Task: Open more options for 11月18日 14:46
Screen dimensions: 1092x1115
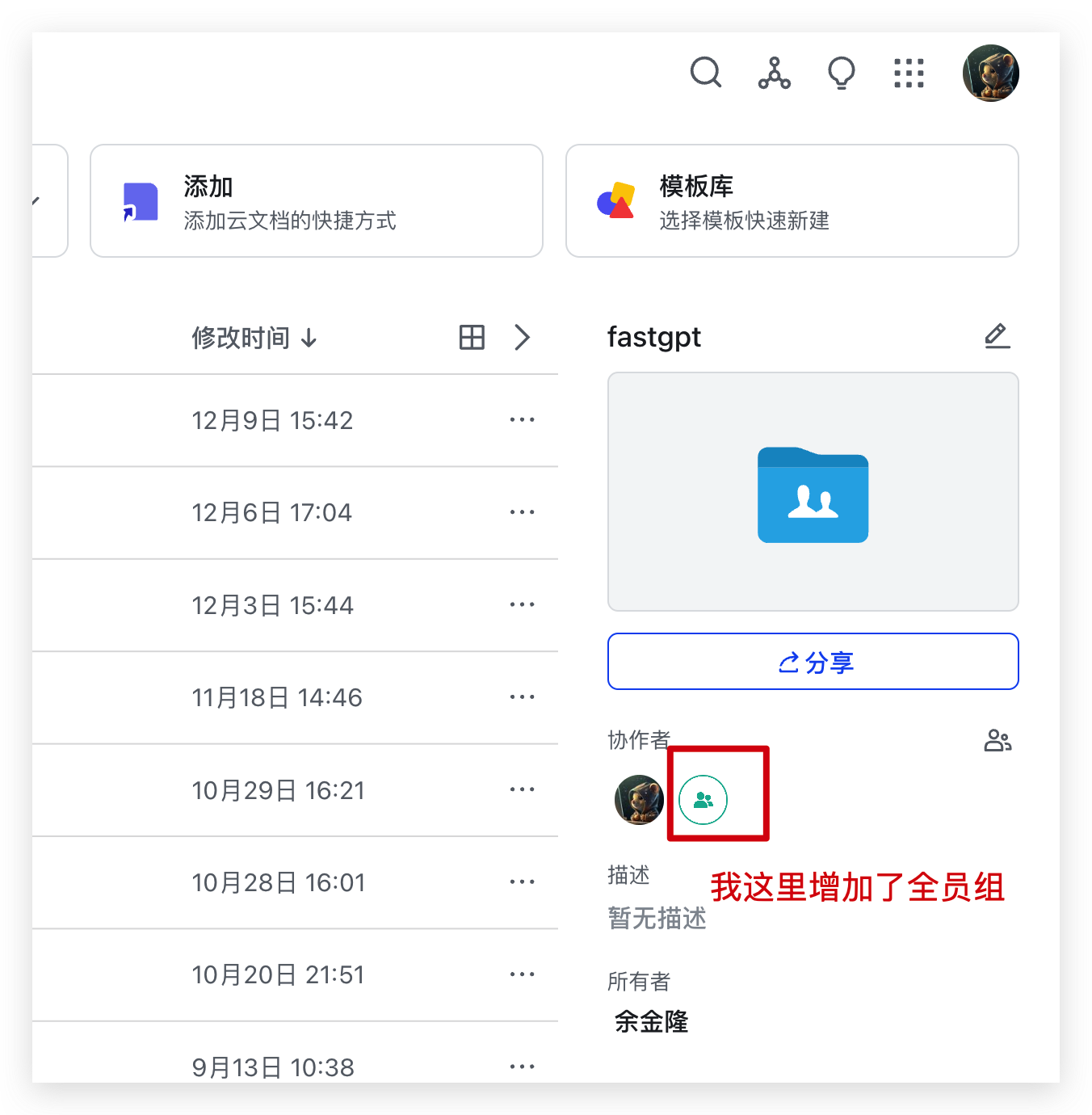Action: click(522, 697)
